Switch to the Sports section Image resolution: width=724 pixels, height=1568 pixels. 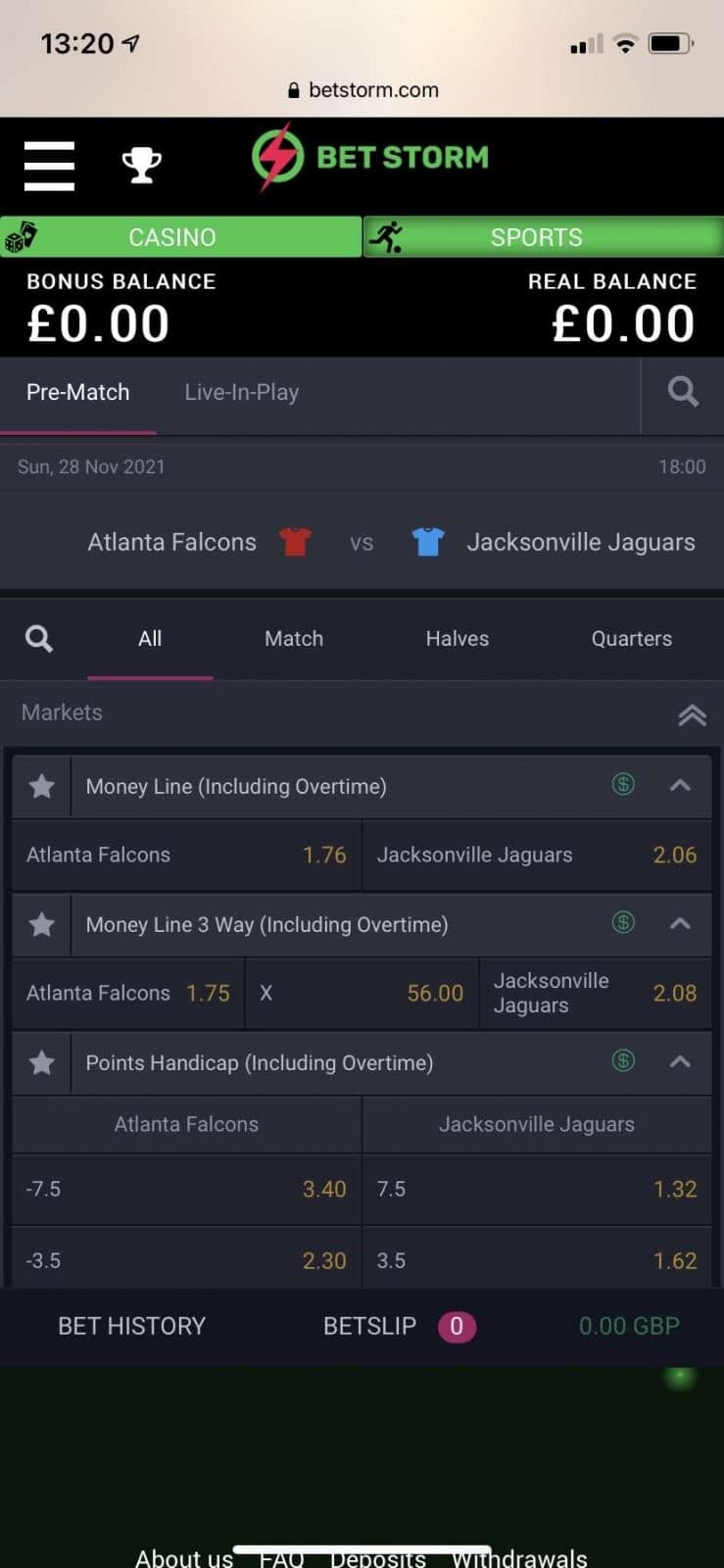tap(543, 237)
